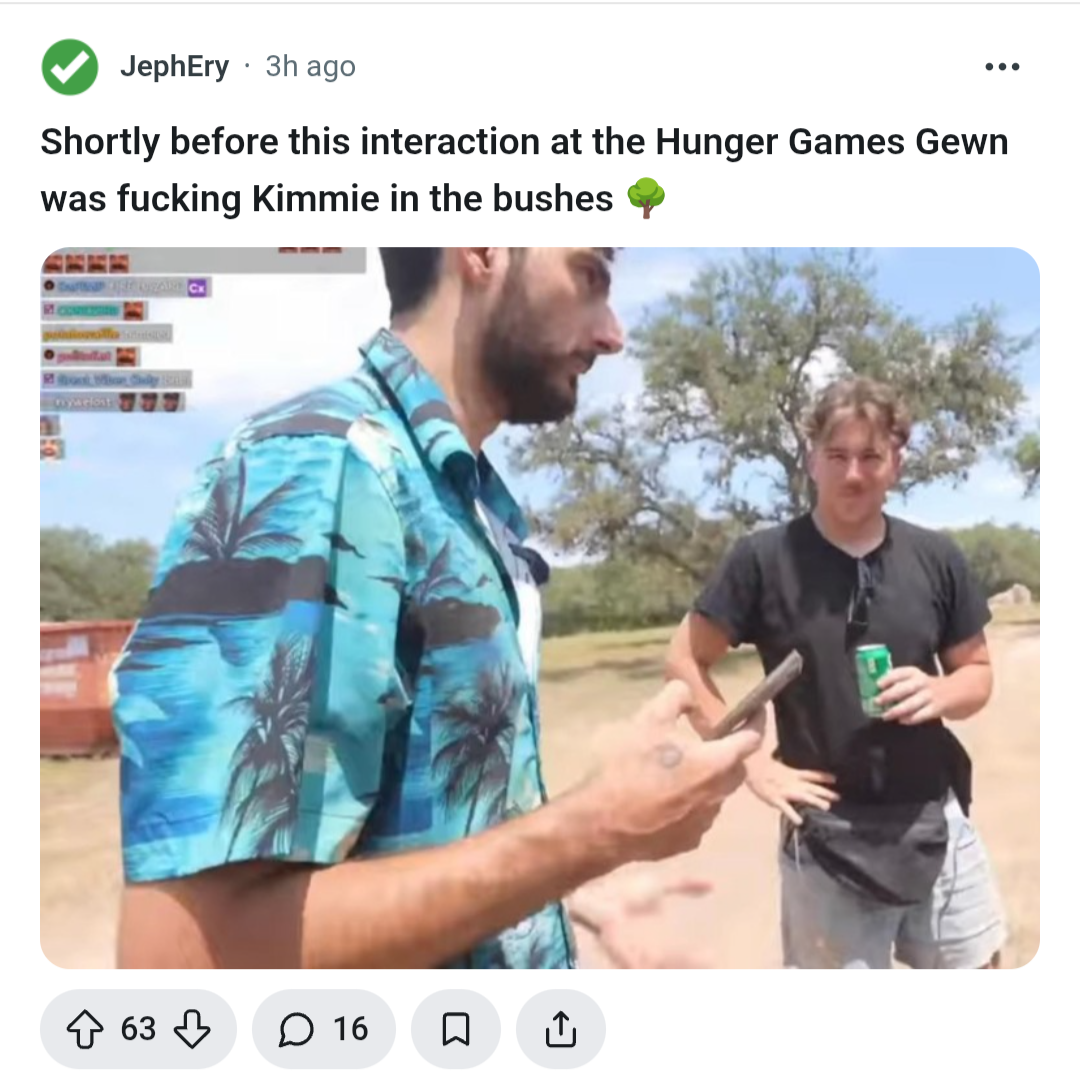1080x1088 pixels.
Task: Open the JephEry username link
Action: (x=174, y=67)
